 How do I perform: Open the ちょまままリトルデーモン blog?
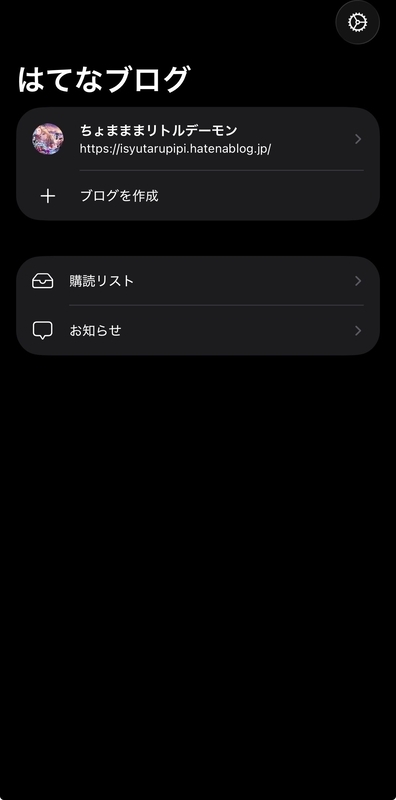198,139
